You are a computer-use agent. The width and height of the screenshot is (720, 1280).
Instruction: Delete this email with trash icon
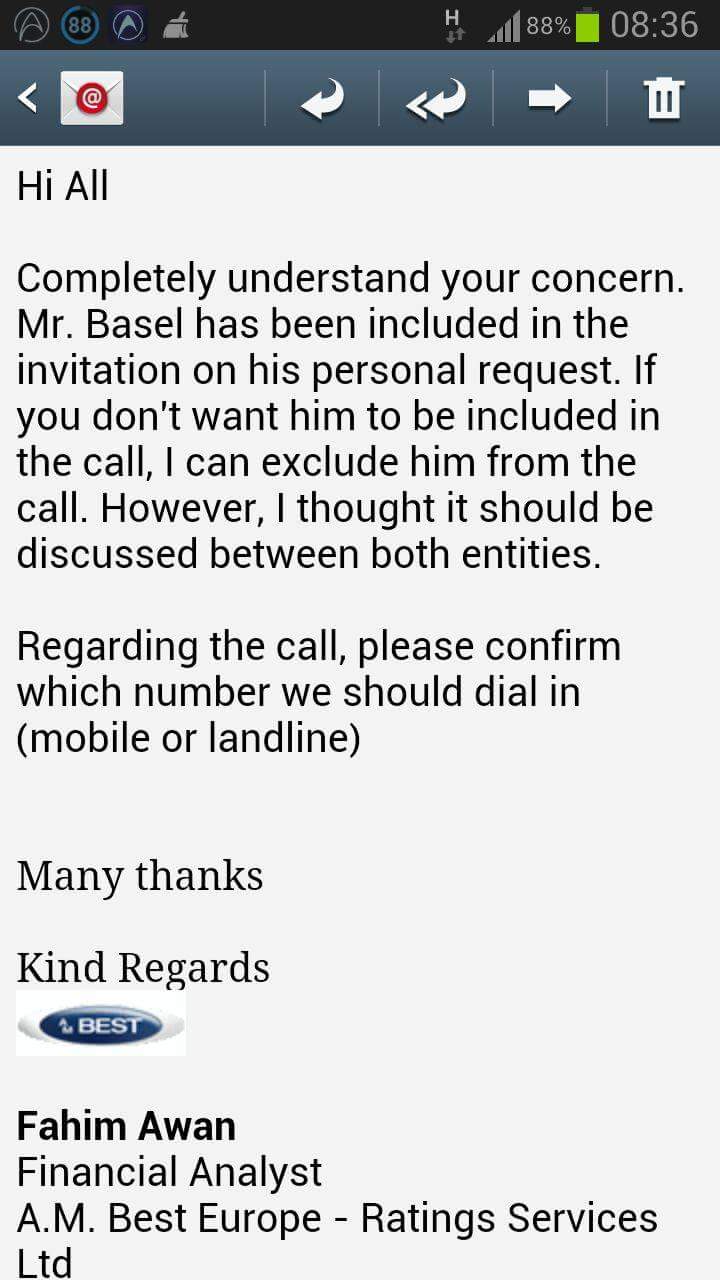663,98
